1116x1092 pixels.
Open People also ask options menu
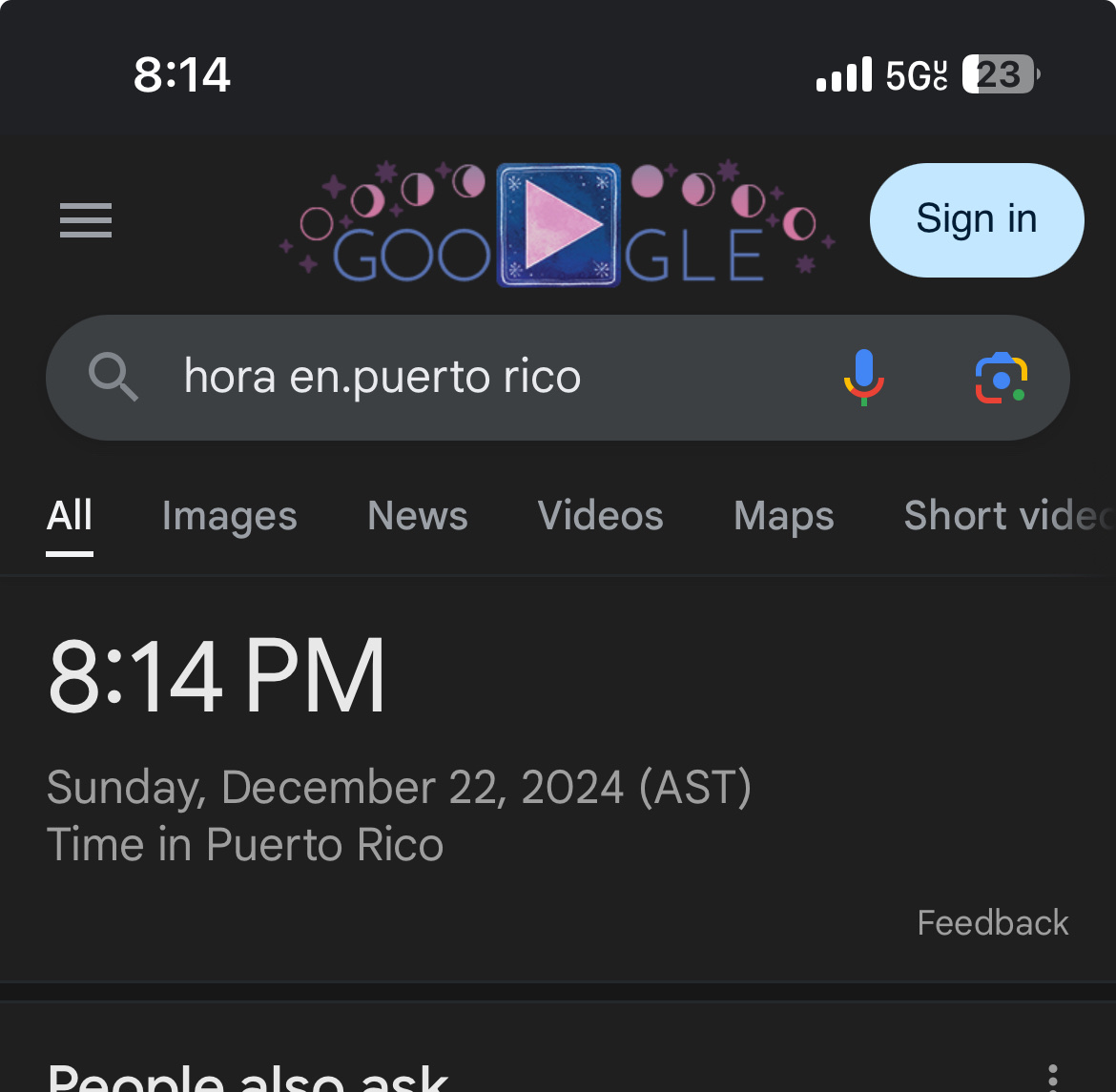[x=1052, y=1078]
